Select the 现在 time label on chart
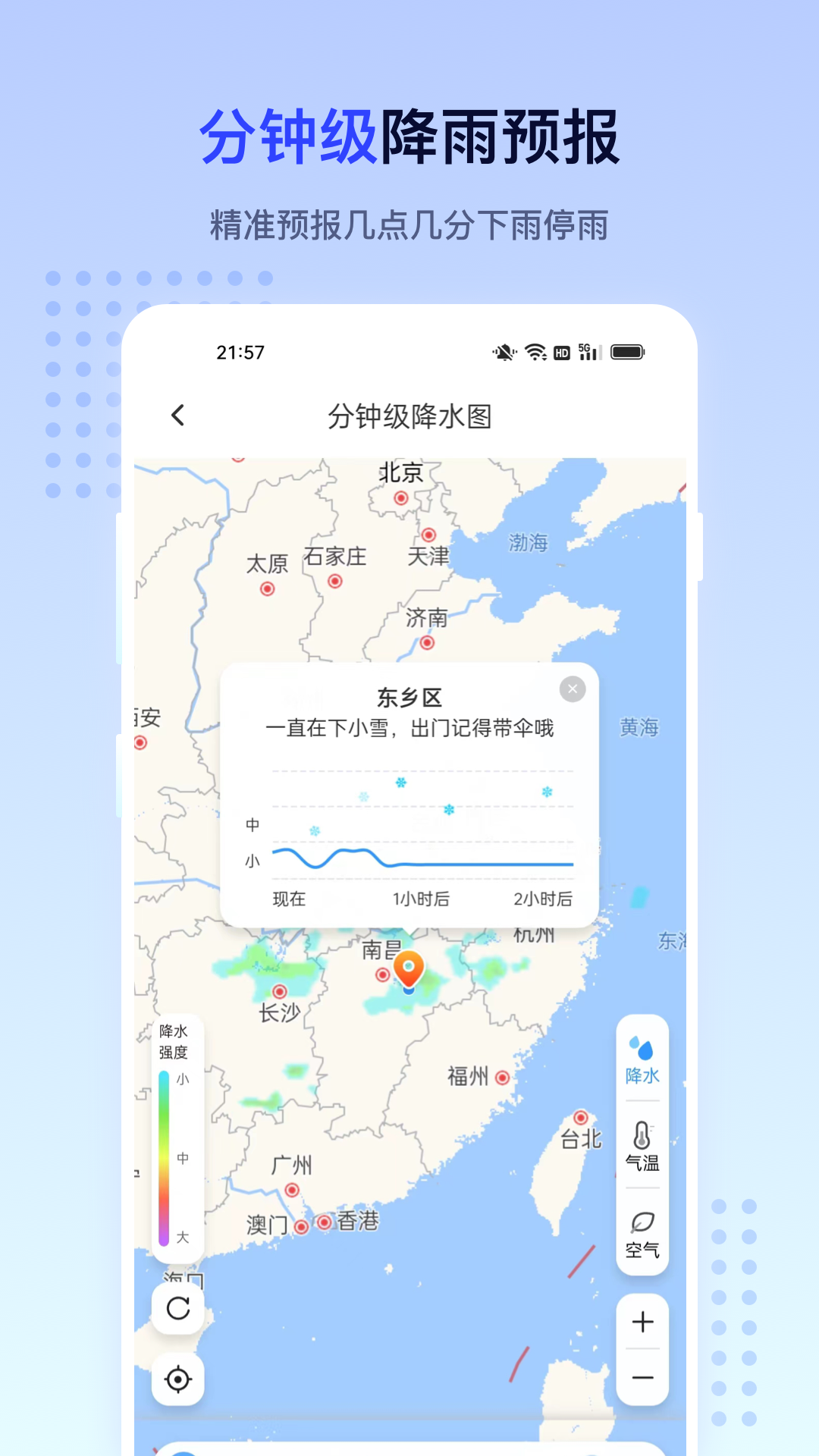 pyautogui.click(x=287, y=899)
